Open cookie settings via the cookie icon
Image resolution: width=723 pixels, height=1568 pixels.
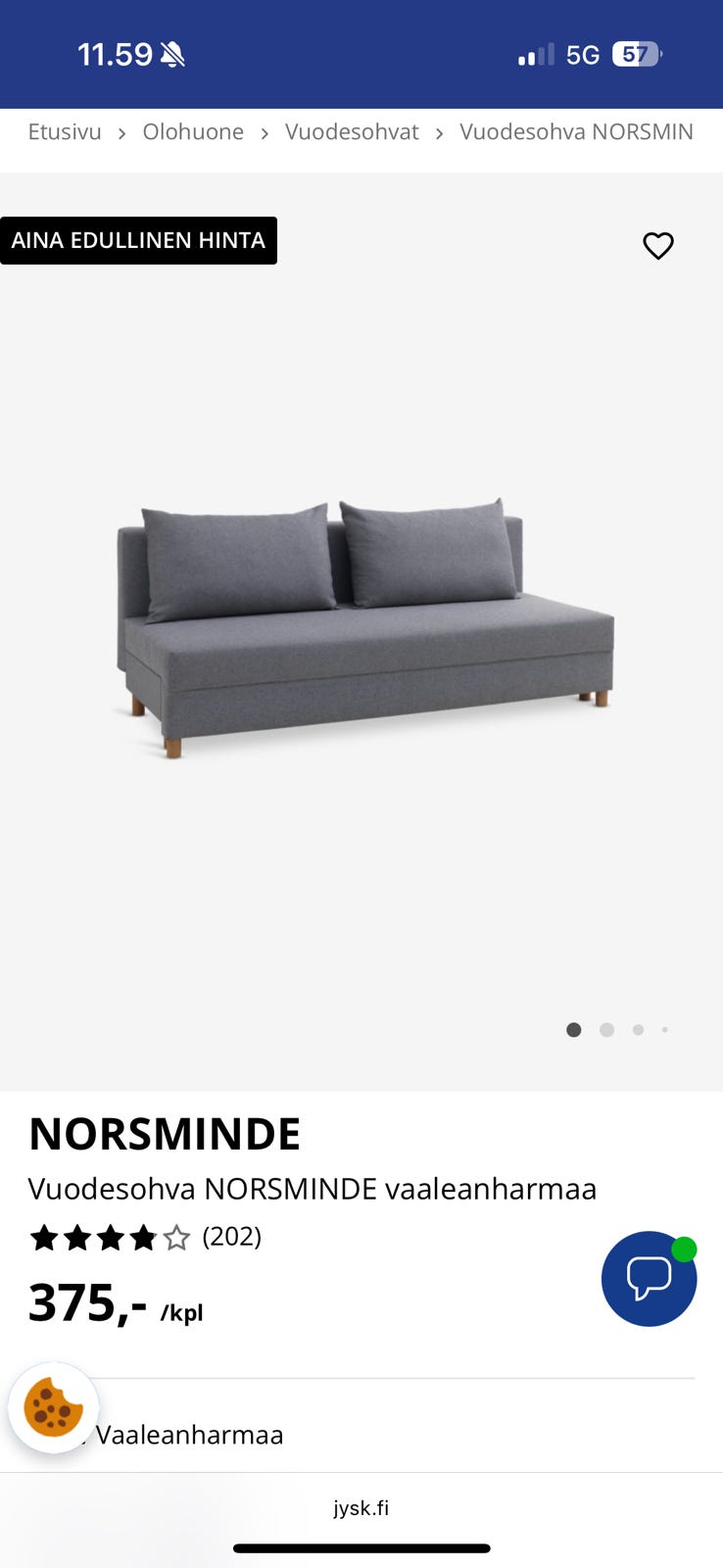tap(53, 1407)
